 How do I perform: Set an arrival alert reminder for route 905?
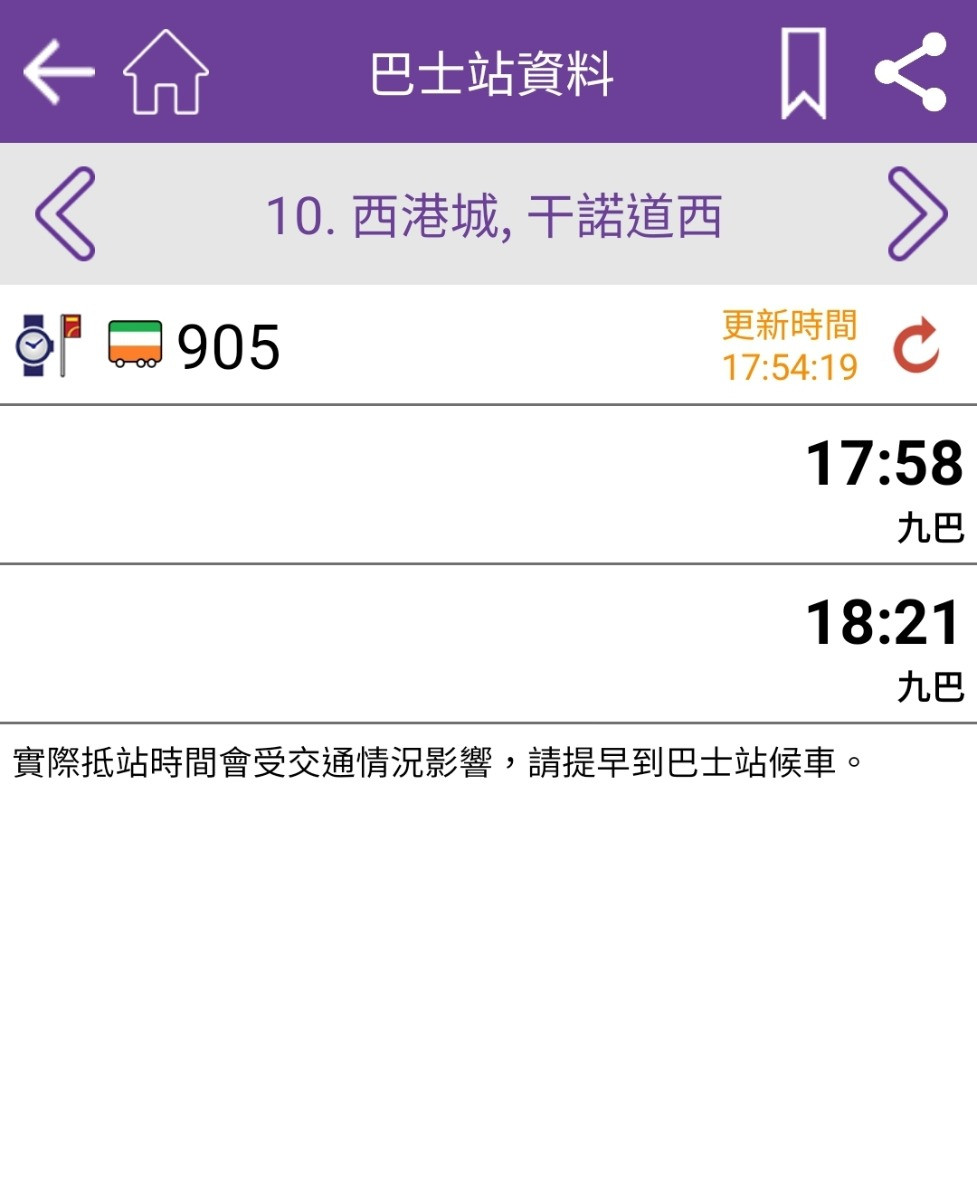[49, 345]
